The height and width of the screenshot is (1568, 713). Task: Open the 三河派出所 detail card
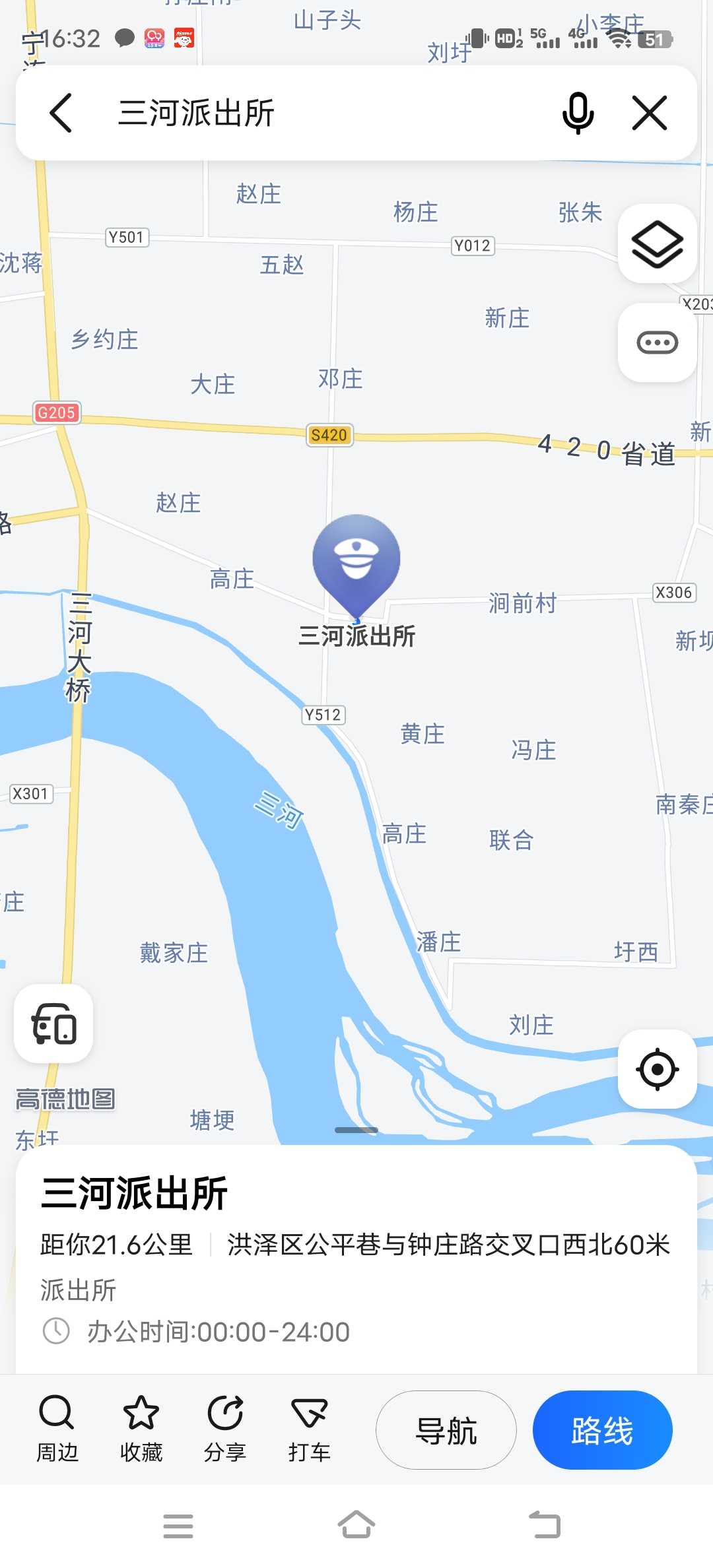[x=356, y=1259]
